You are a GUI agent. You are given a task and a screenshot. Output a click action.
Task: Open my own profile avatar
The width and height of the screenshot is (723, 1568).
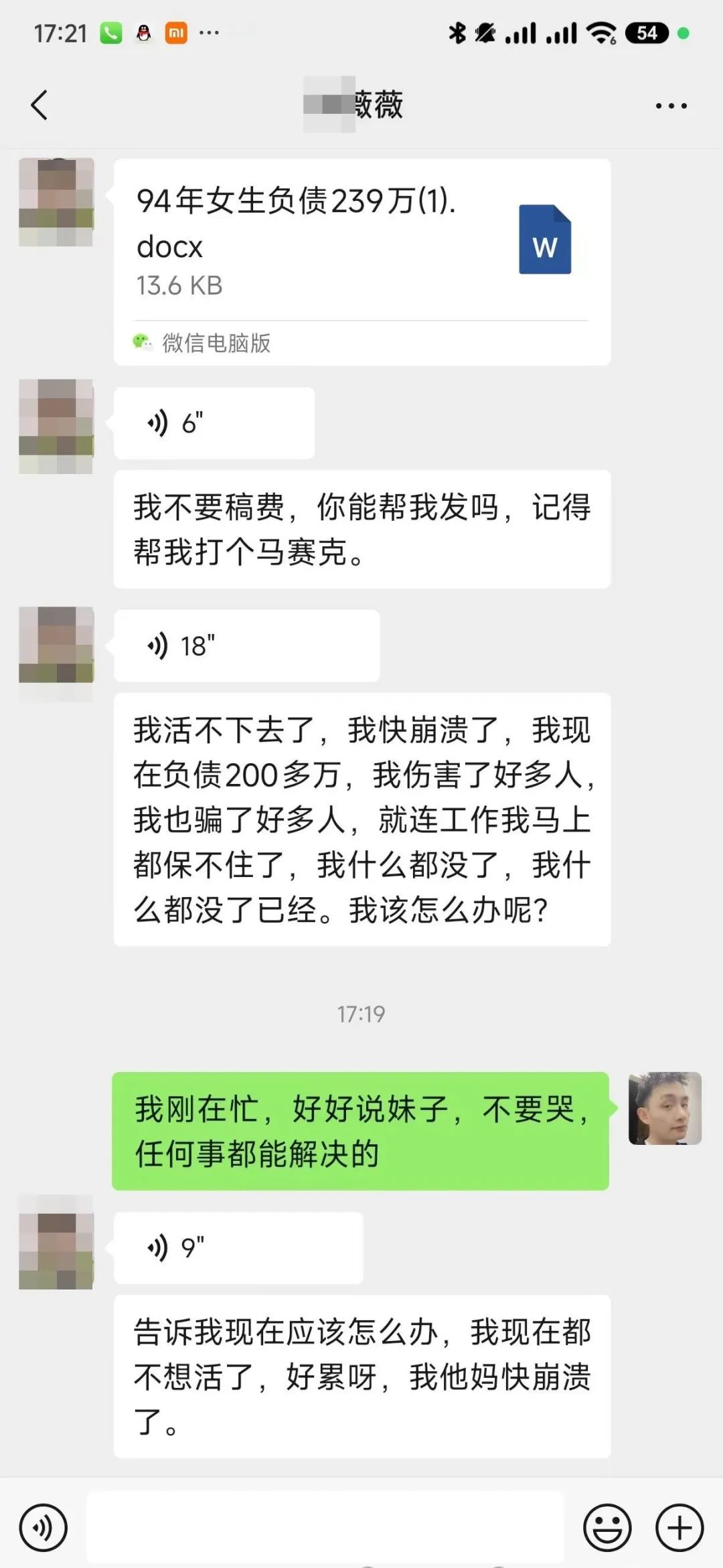coord(665,1108)
